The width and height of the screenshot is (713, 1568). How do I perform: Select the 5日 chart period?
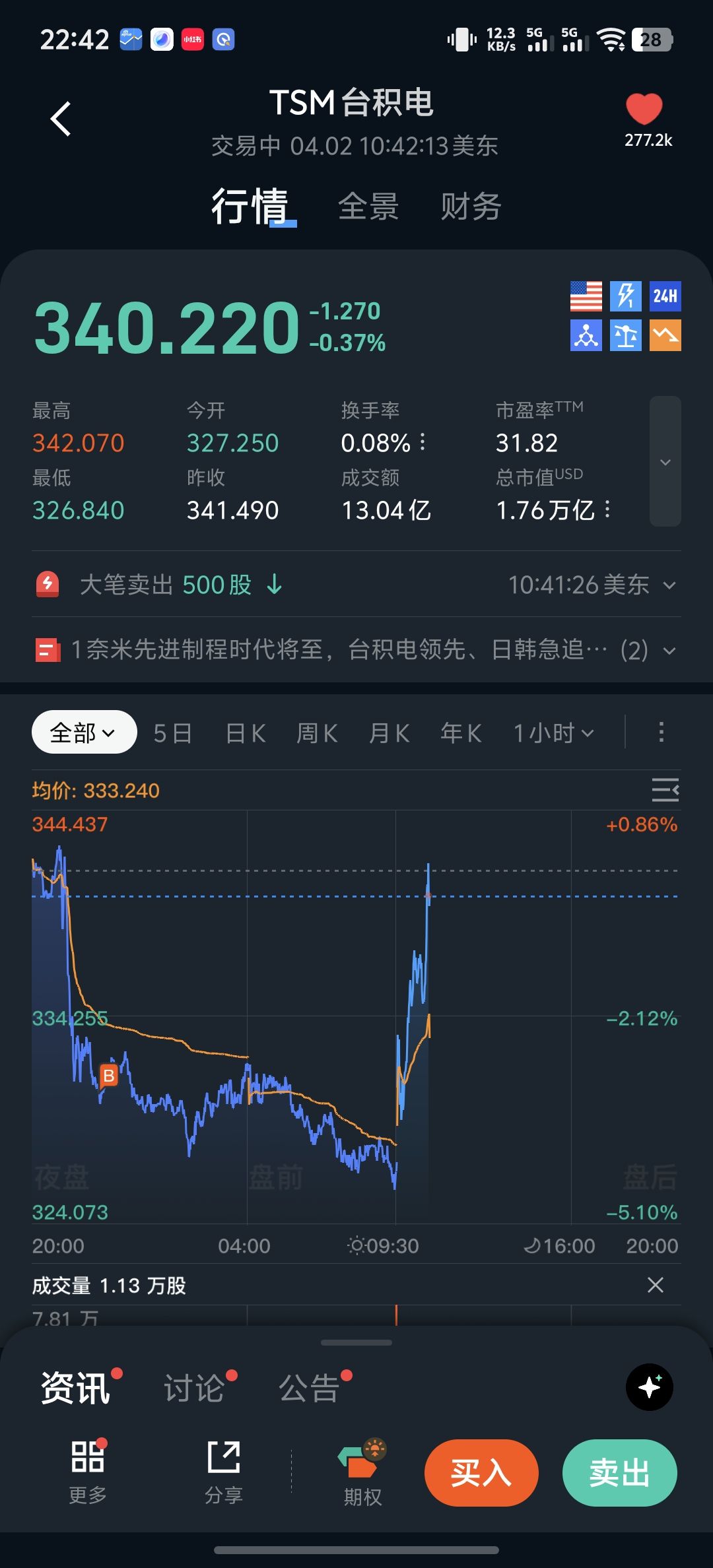point(172,733)
